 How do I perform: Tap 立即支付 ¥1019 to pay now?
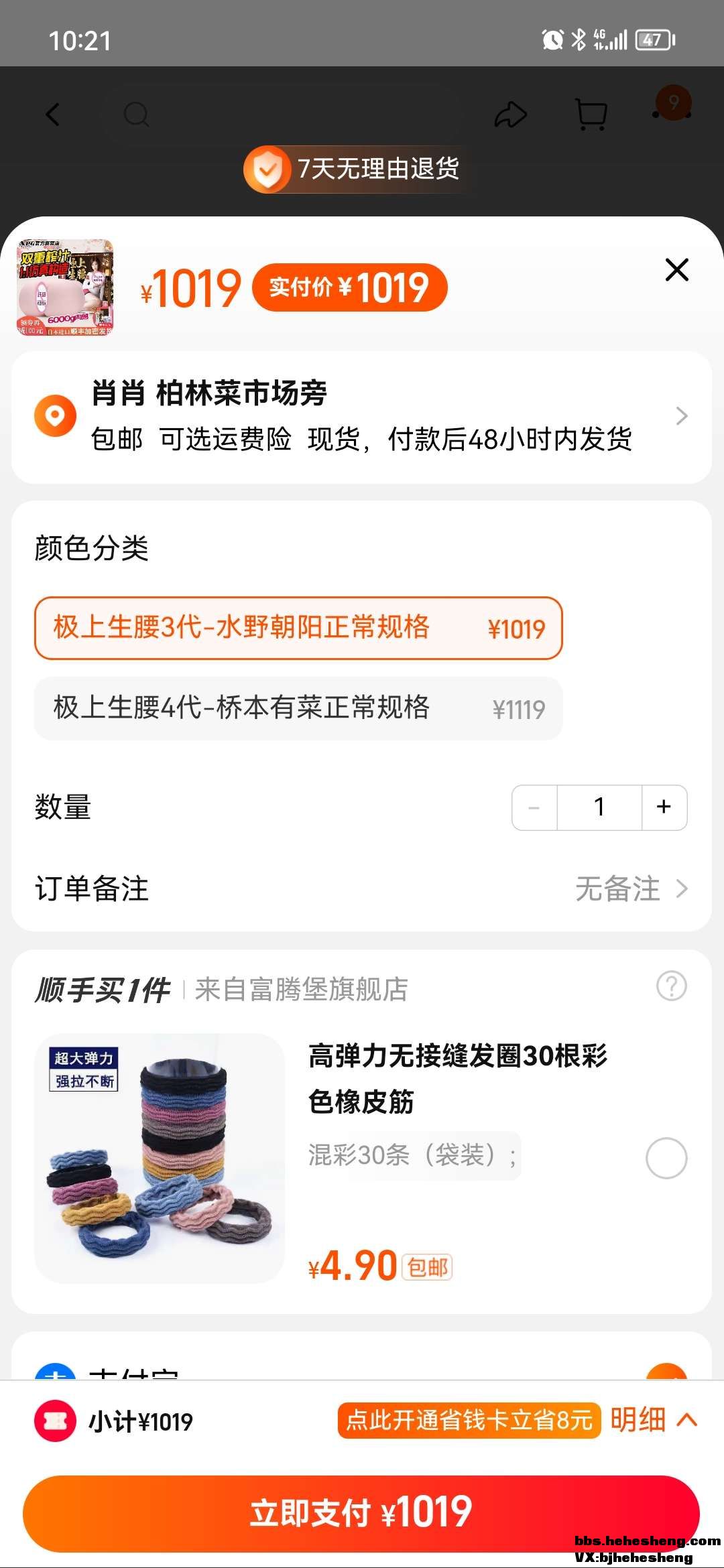point(361,1513)
